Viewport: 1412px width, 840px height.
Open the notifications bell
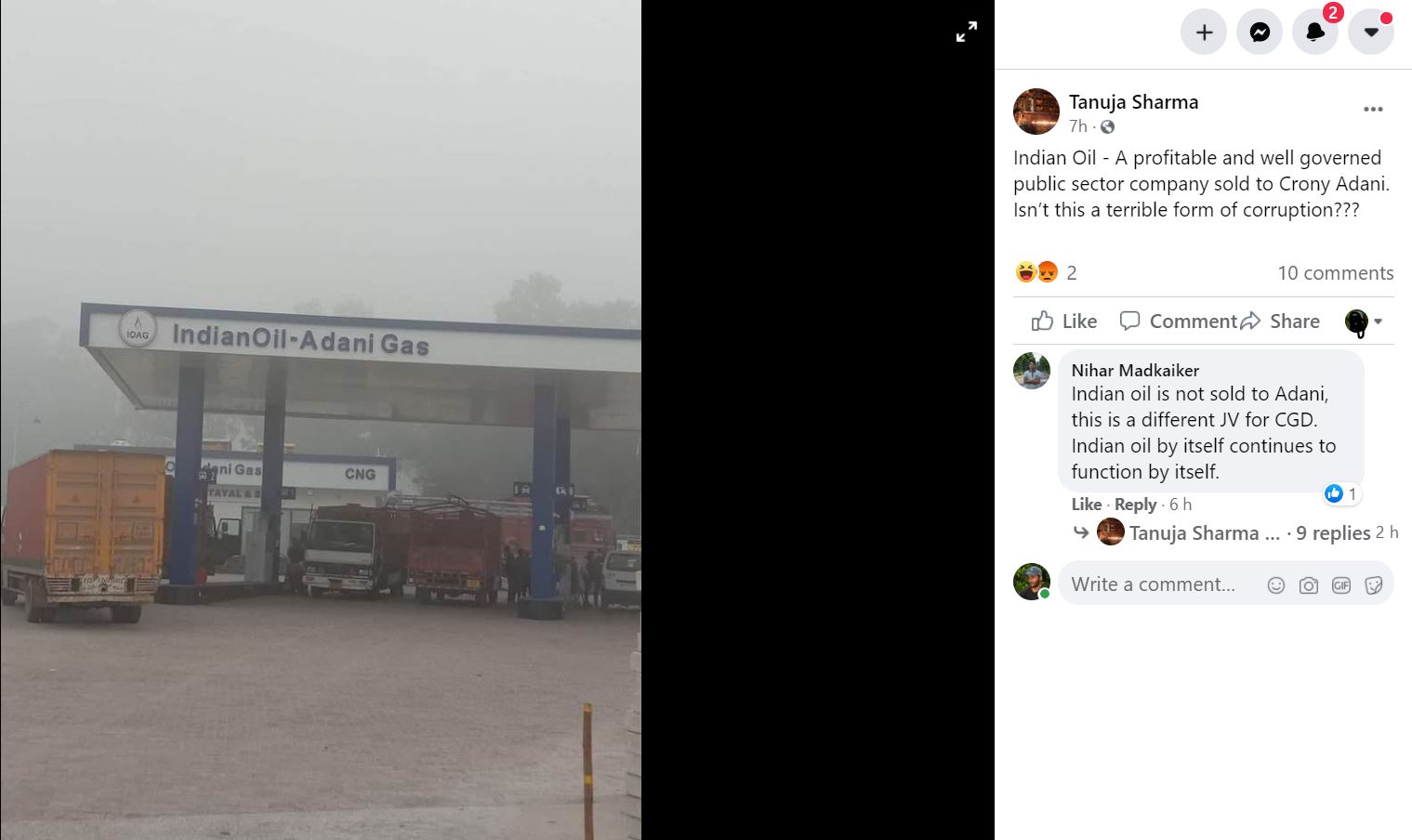point(1314,33)
